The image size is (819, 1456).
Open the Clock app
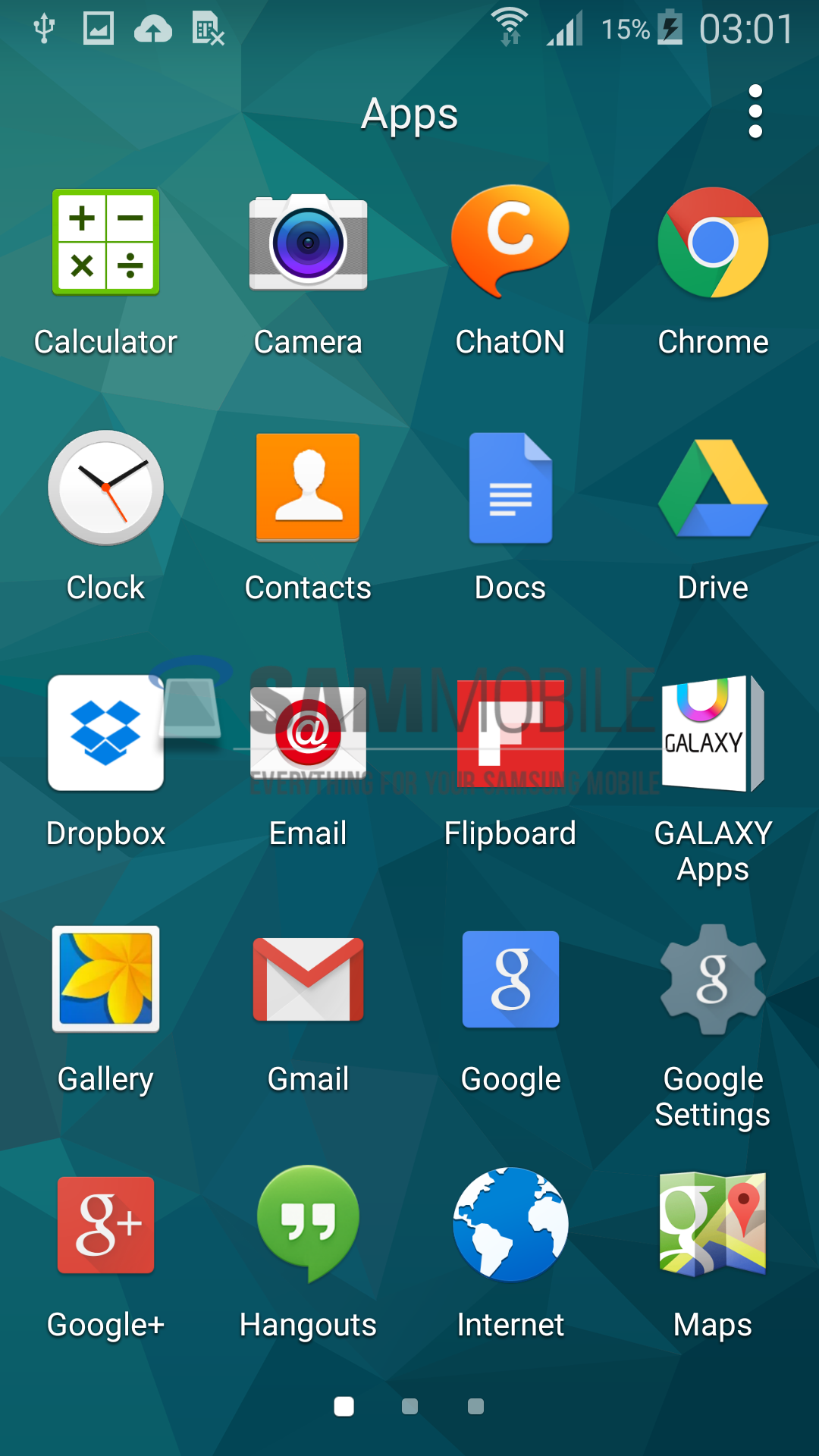pyautogui.click(x=105, y=488)
